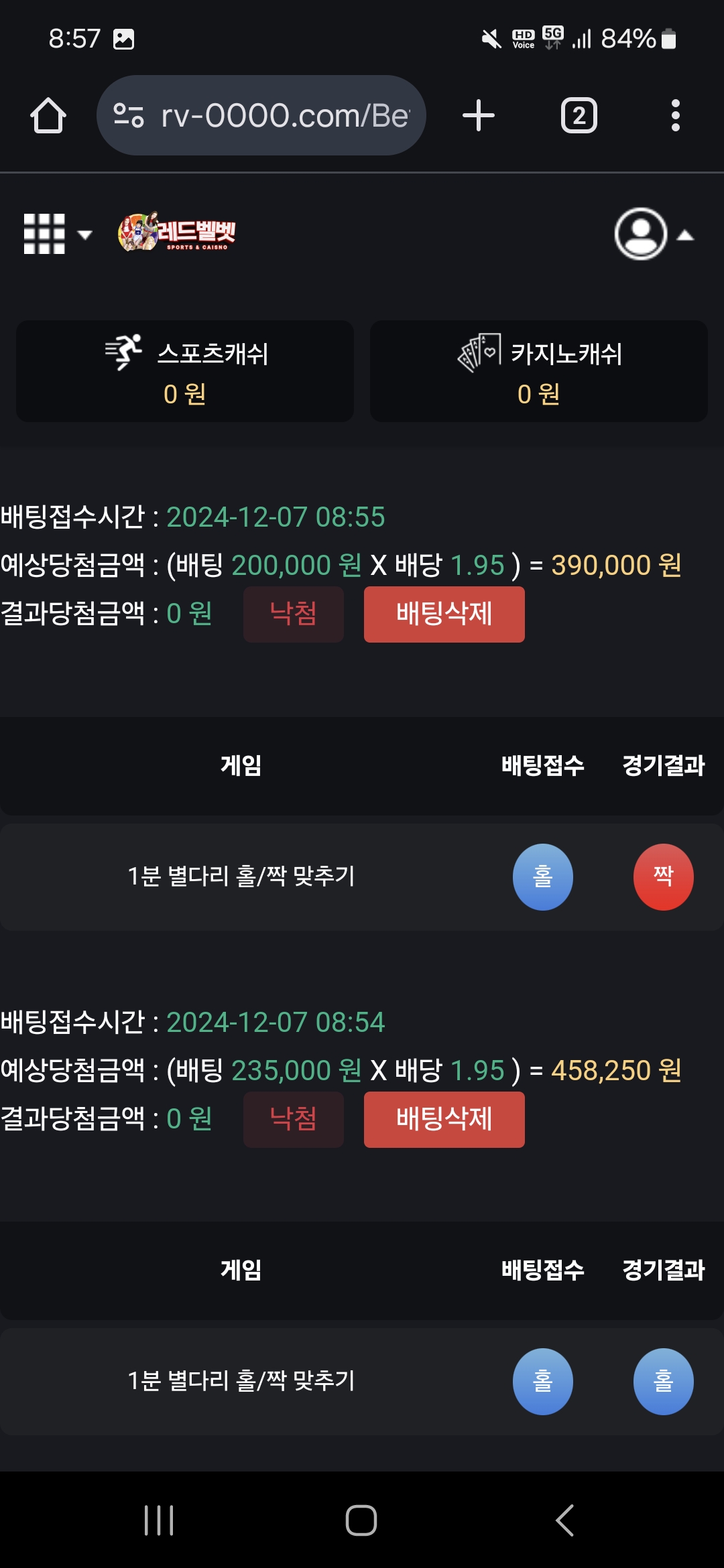
Task: Go back with the system back button
Action: [564, 1520]
